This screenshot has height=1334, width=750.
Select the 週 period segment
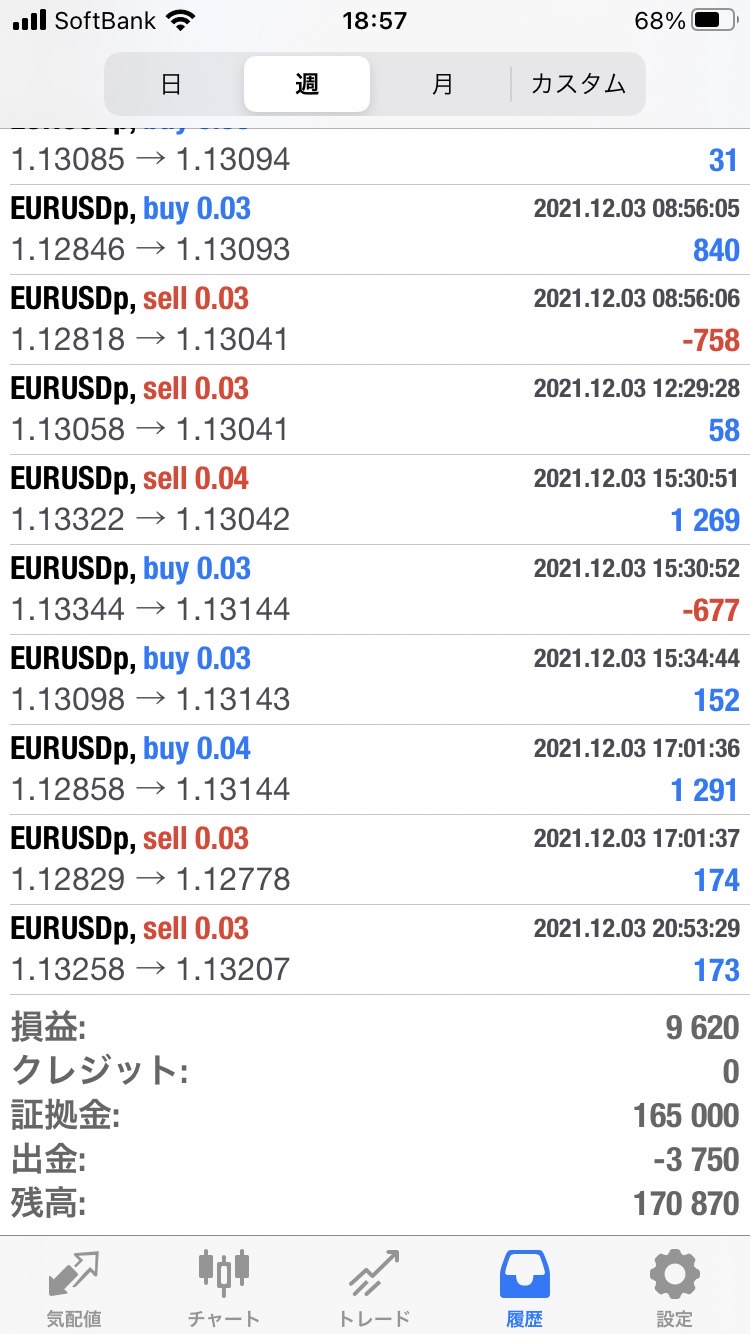307,84
